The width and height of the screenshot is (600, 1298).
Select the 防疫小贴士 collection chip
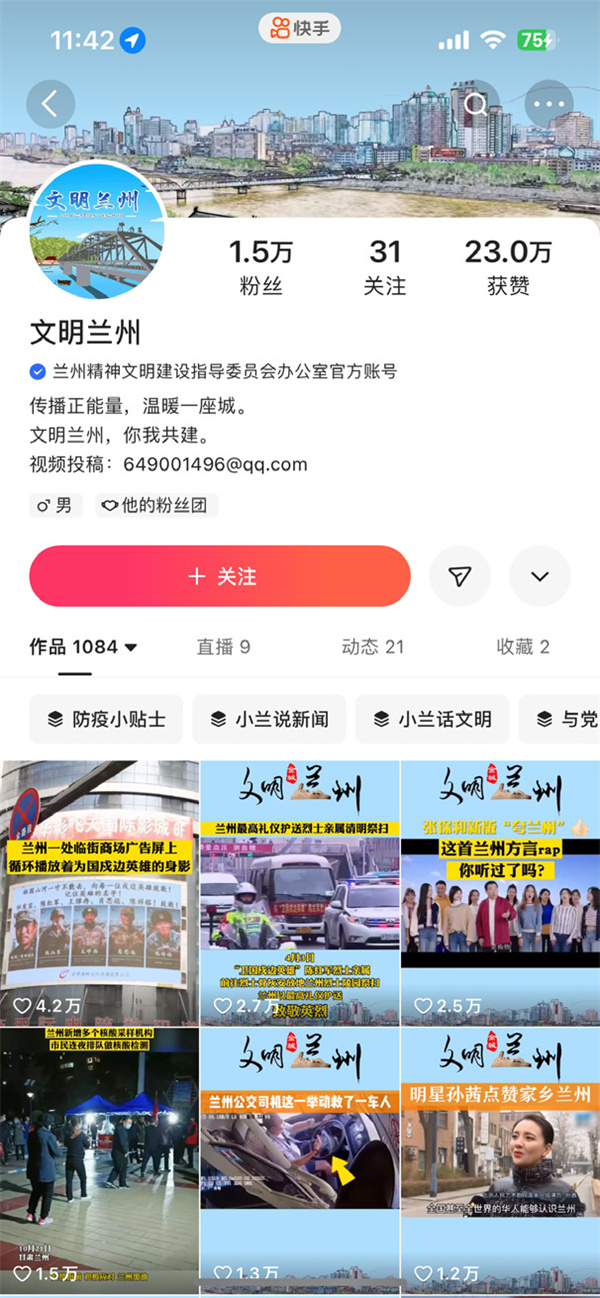coord(106,719)
